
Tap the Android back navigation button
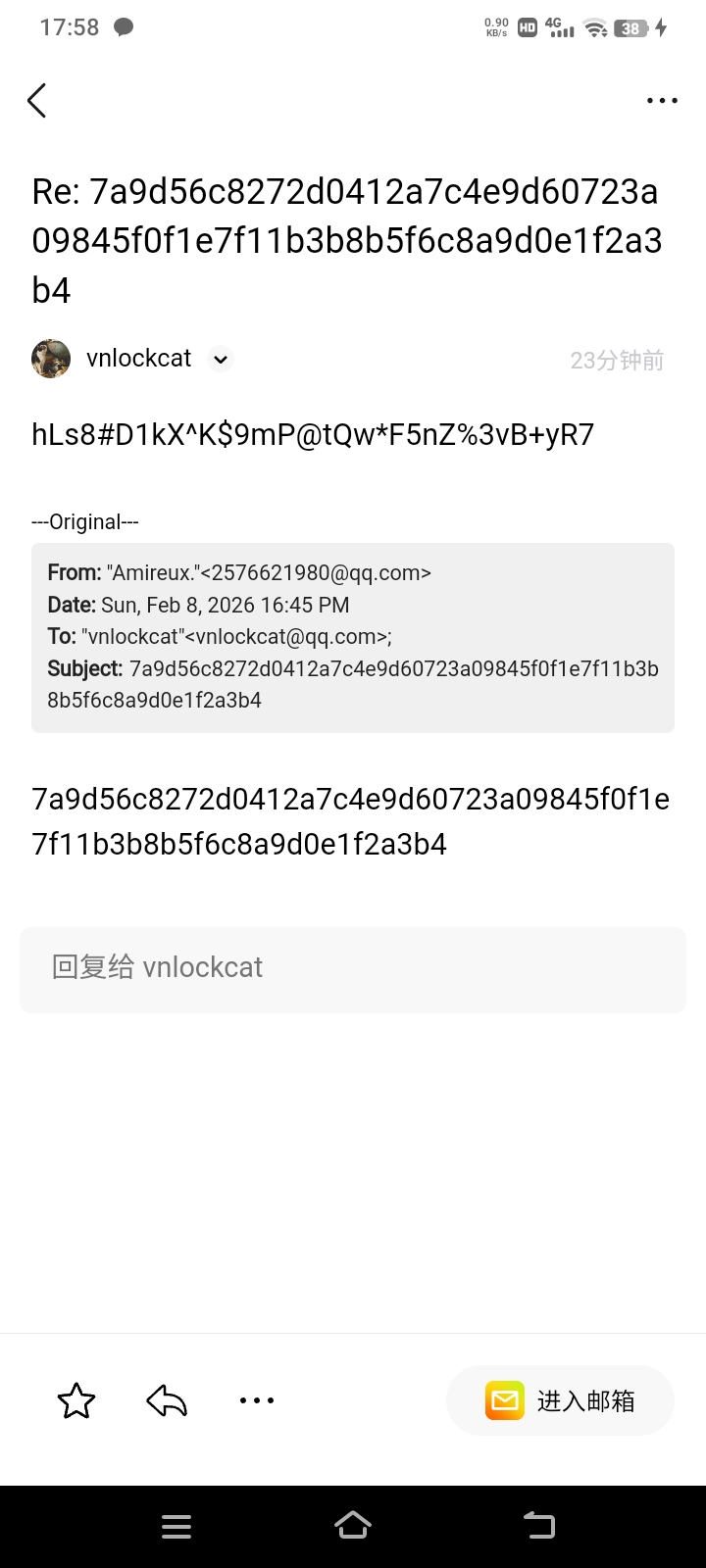coord(538,1525)
